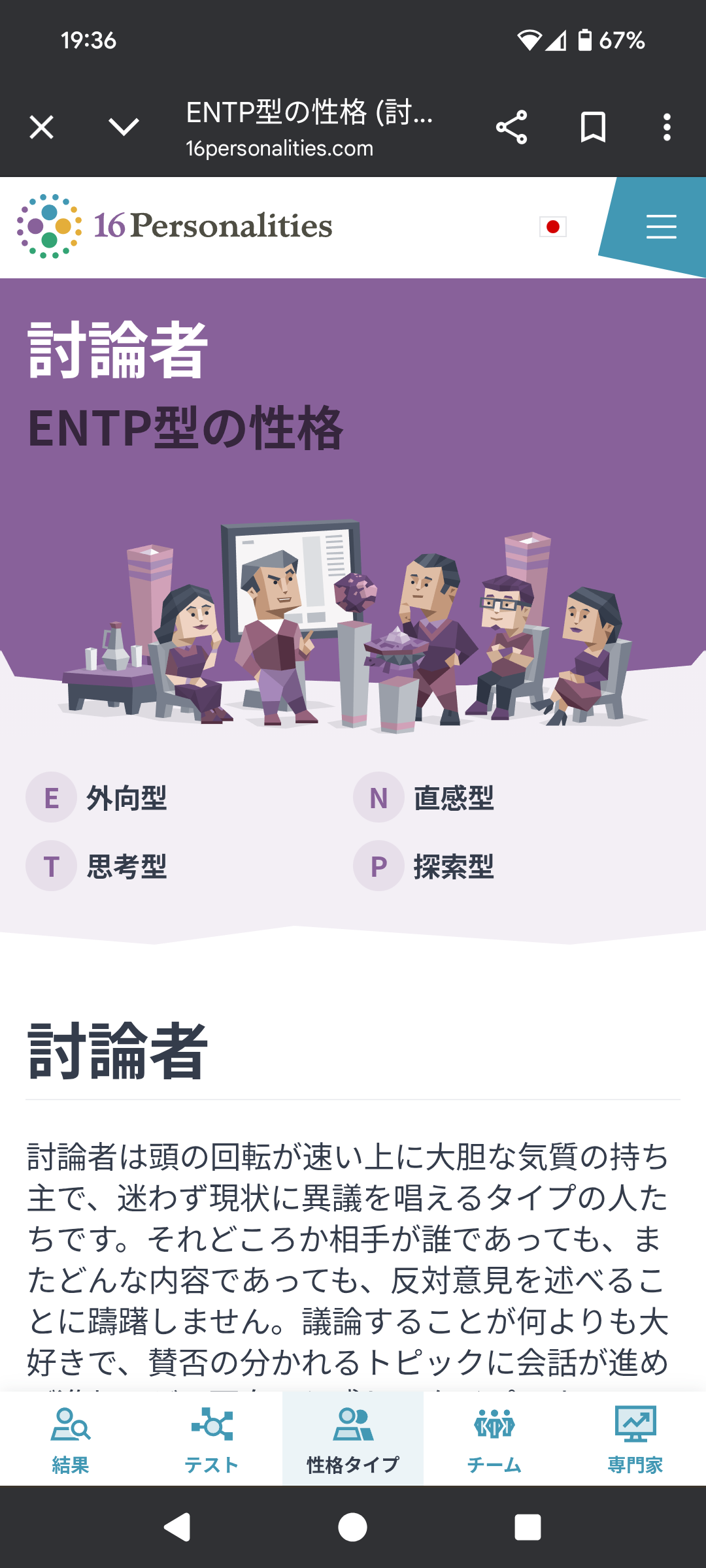Screen dimensions: 706x1568
Task: Tap the 外向型 trait label
Action: coord(127,798)
